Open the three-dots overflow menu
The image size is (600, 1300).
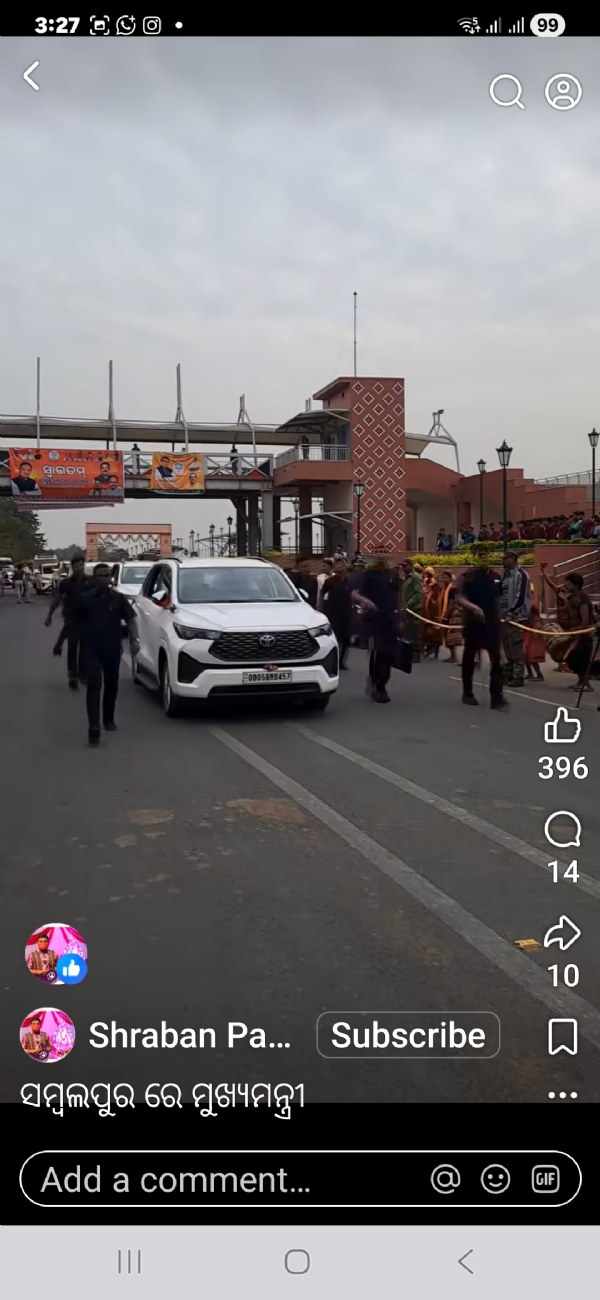(x=562, y=1095)
